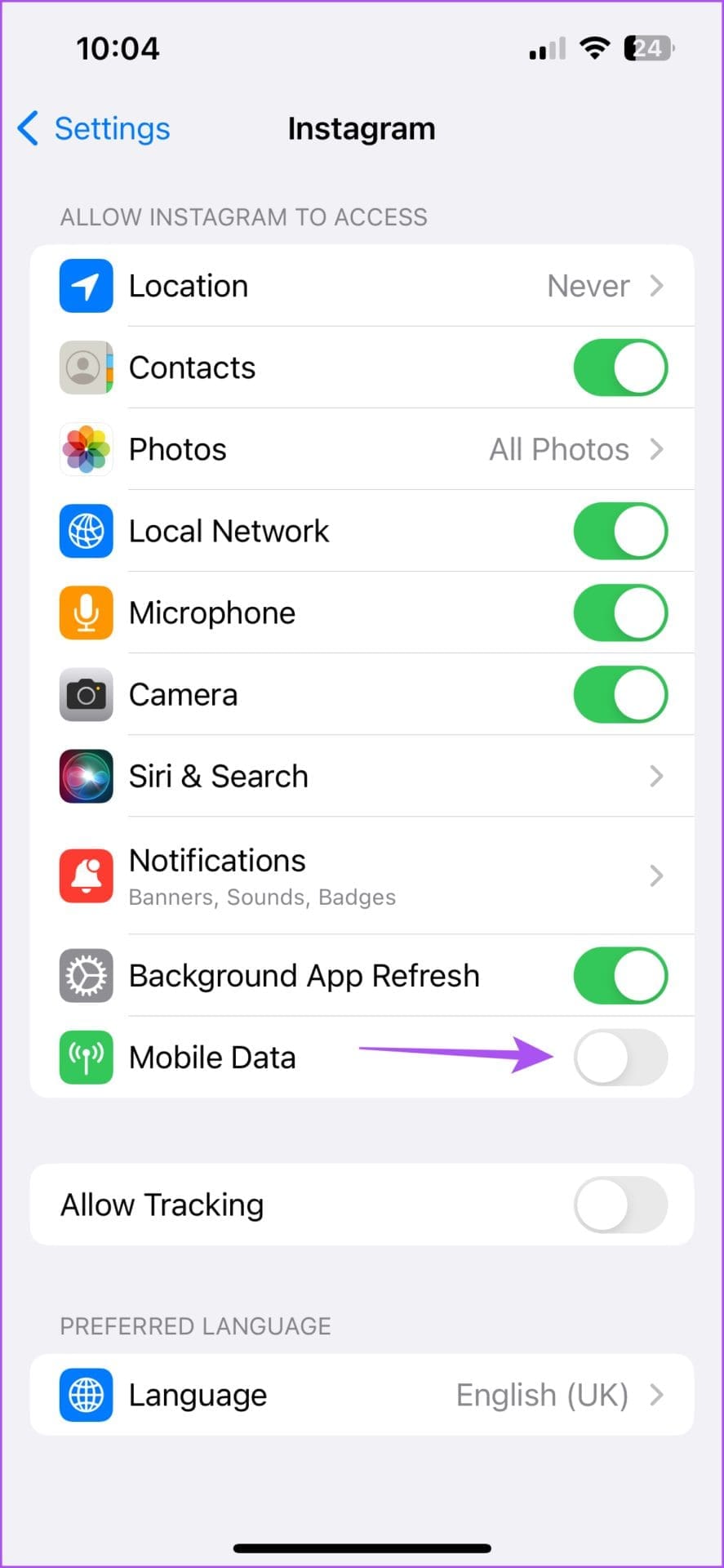Tap the Local Network globe icon
The image size is (724, 1568).
click(x=86, y=531)
